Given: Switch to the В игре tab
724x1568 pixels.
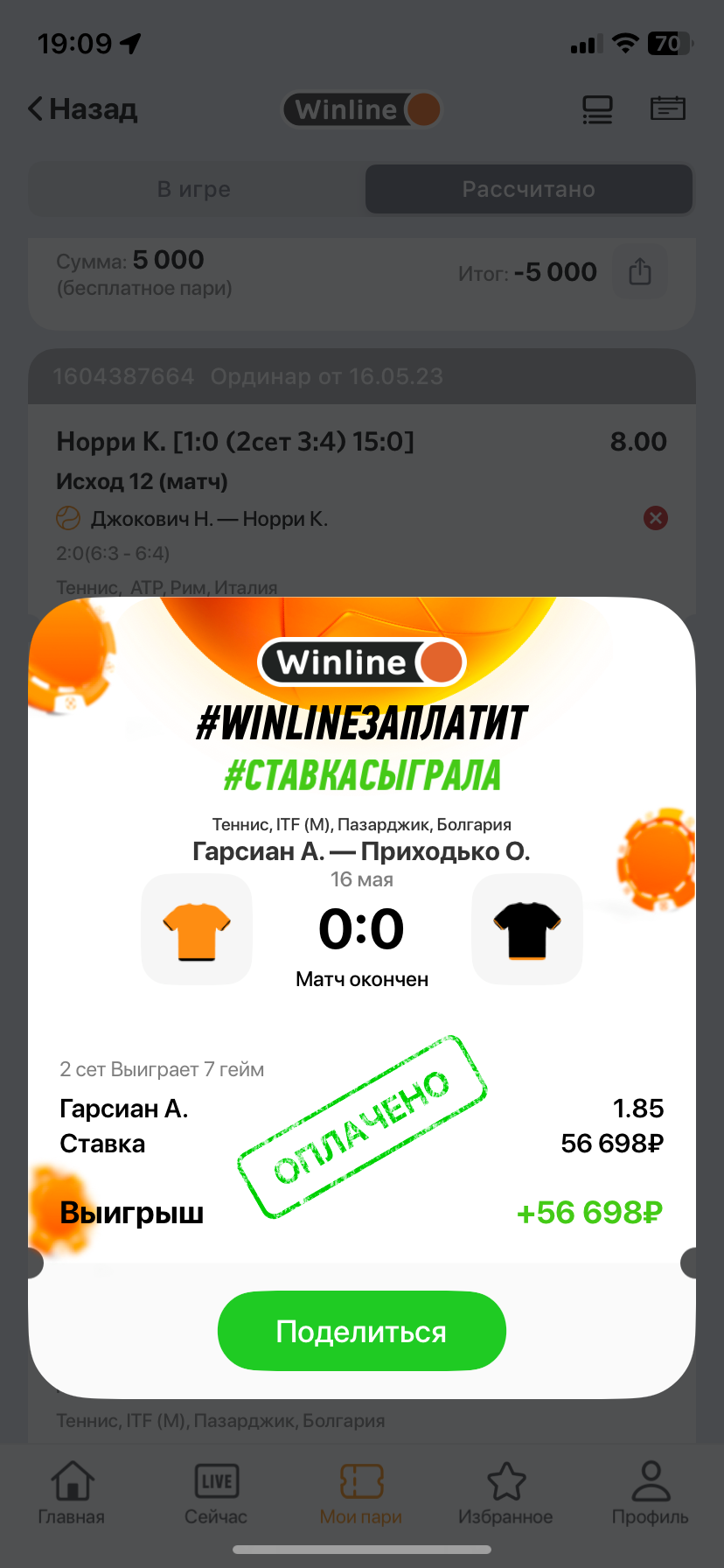Looking at the screenshot, I should click(x=194, y=189).
